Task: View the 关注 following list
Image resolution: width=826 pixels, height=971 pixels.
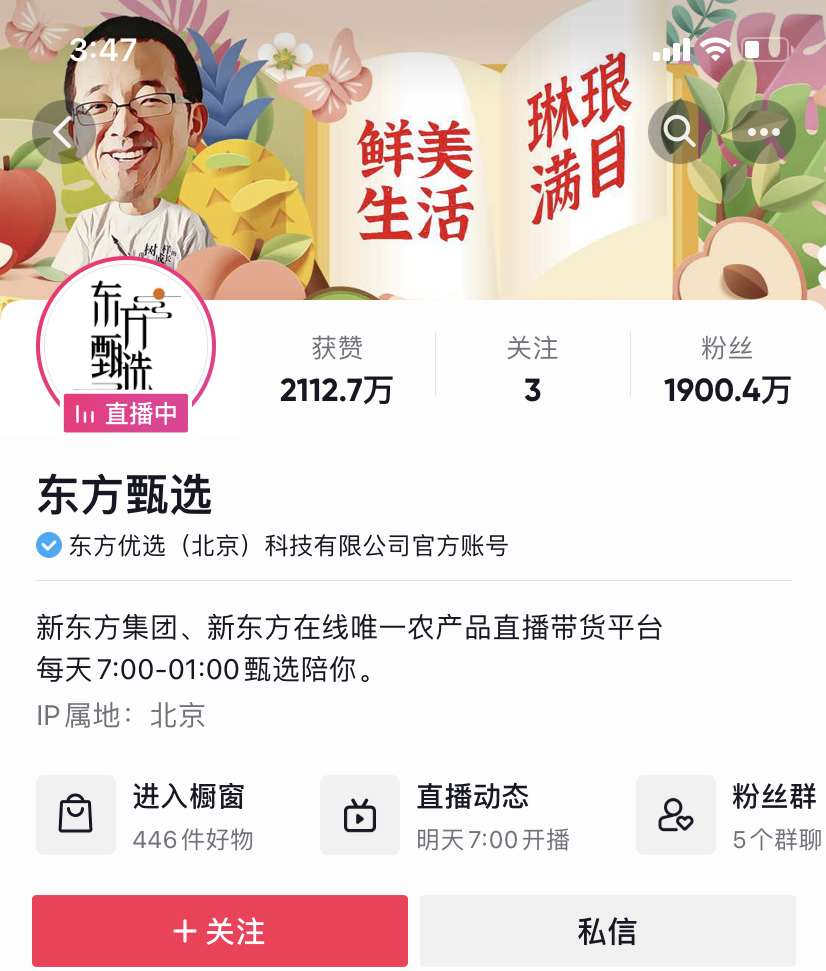Action: (x=532, y=370)
